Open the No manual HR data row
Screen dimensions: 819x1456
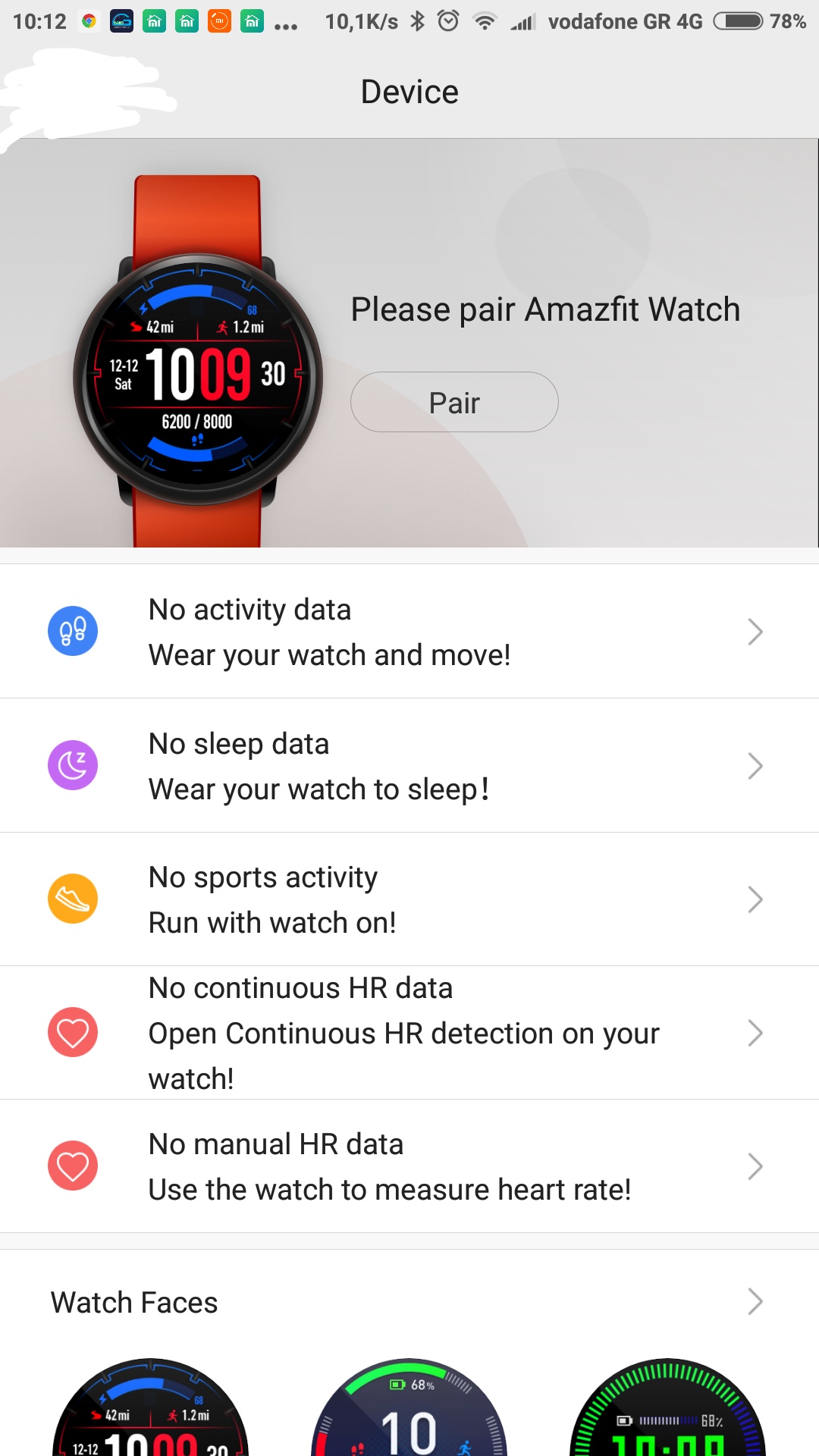point(409,1166)
